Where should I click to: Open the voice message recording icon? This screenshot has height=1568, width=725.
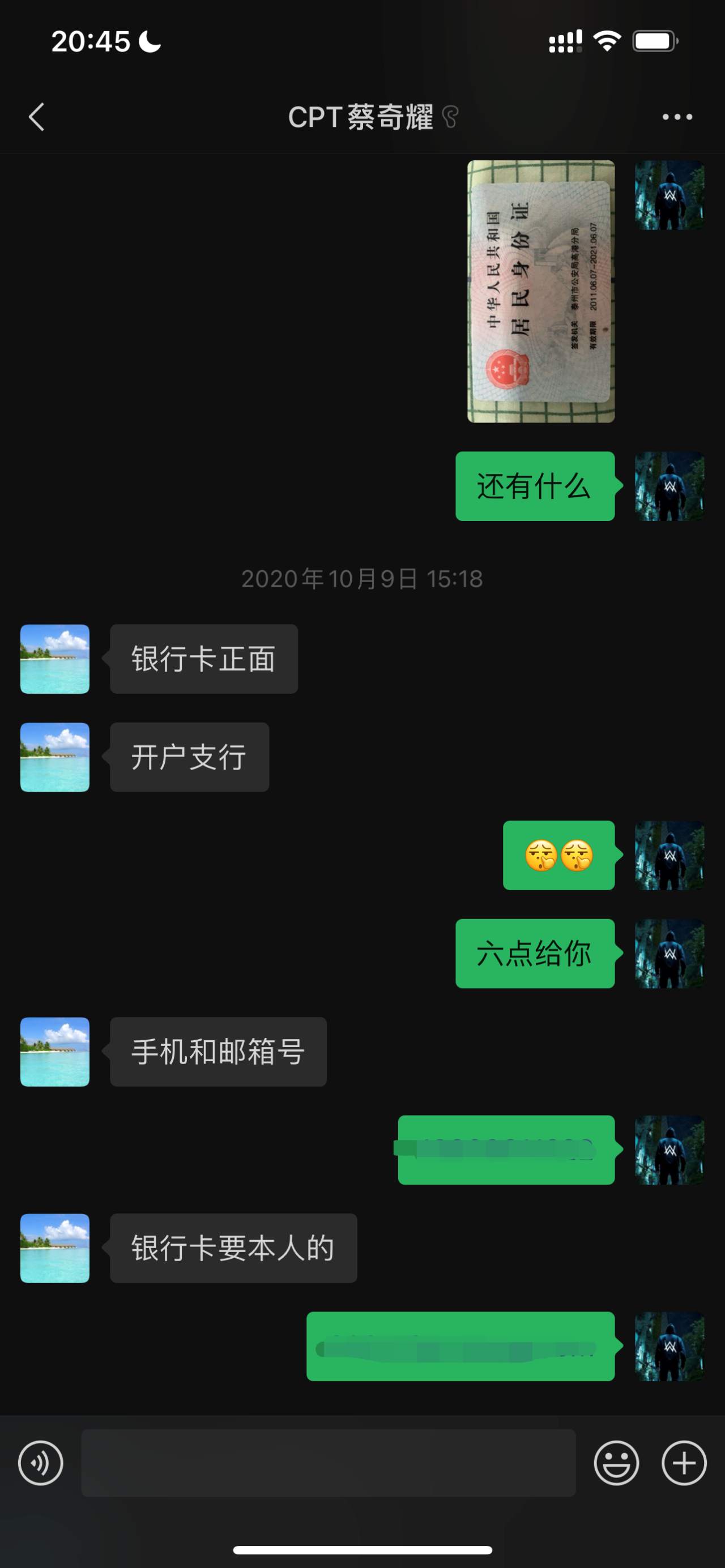point(40,1463)
